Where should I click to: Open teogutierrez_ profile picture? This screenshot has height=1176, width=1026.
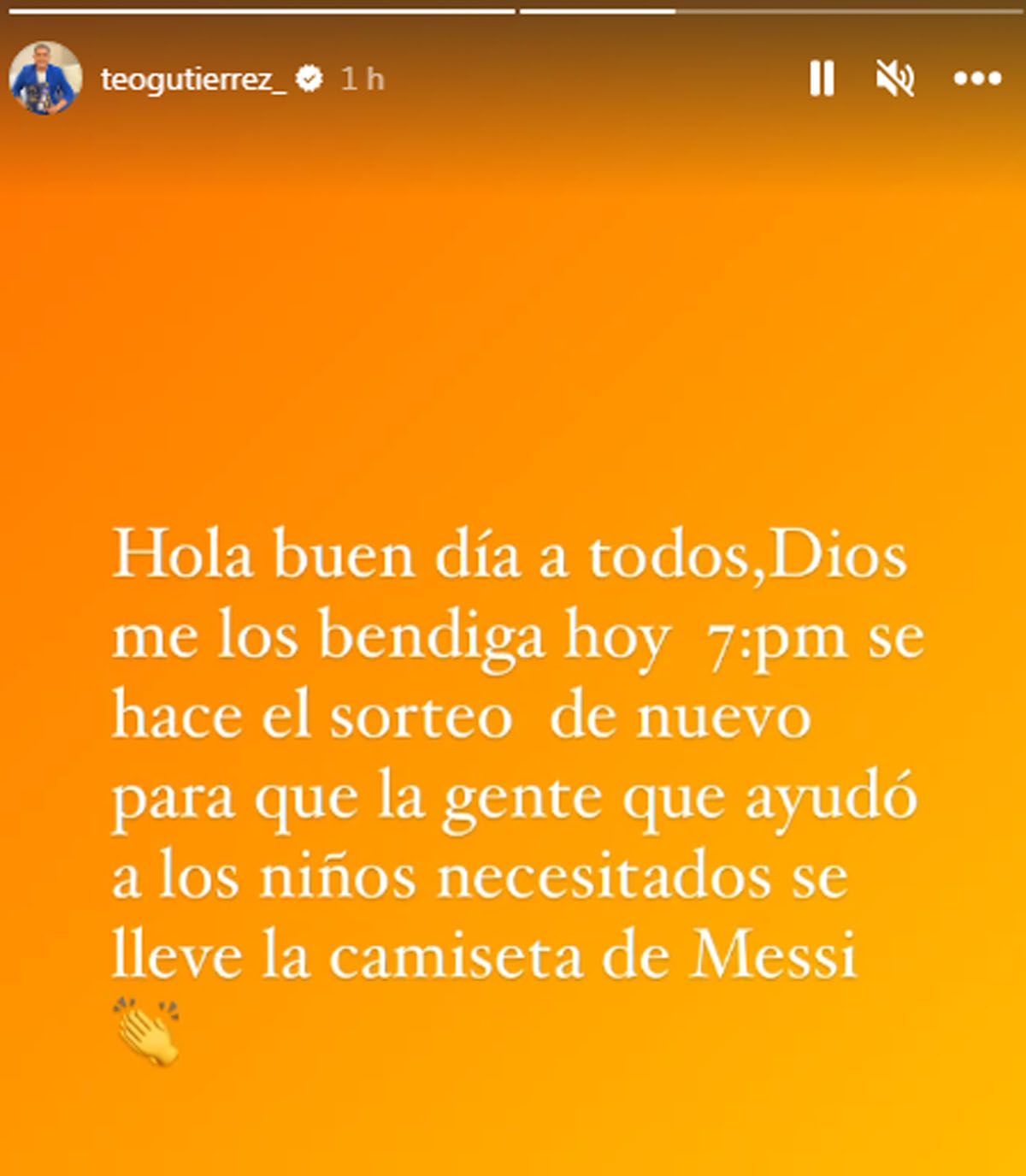pyautogui.click(x=45, y=78)
